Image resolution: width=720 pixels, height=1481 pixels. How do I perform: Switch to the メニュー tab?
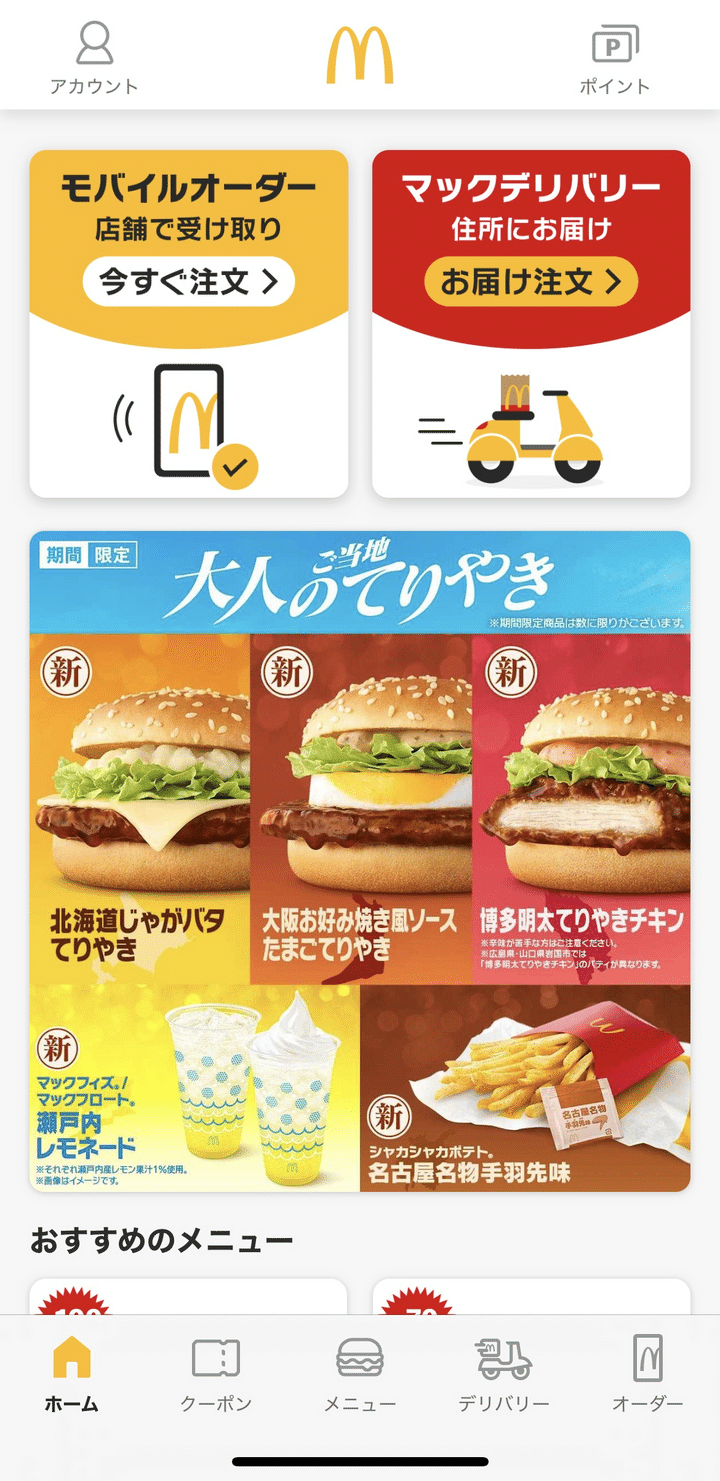[360, 1374]
